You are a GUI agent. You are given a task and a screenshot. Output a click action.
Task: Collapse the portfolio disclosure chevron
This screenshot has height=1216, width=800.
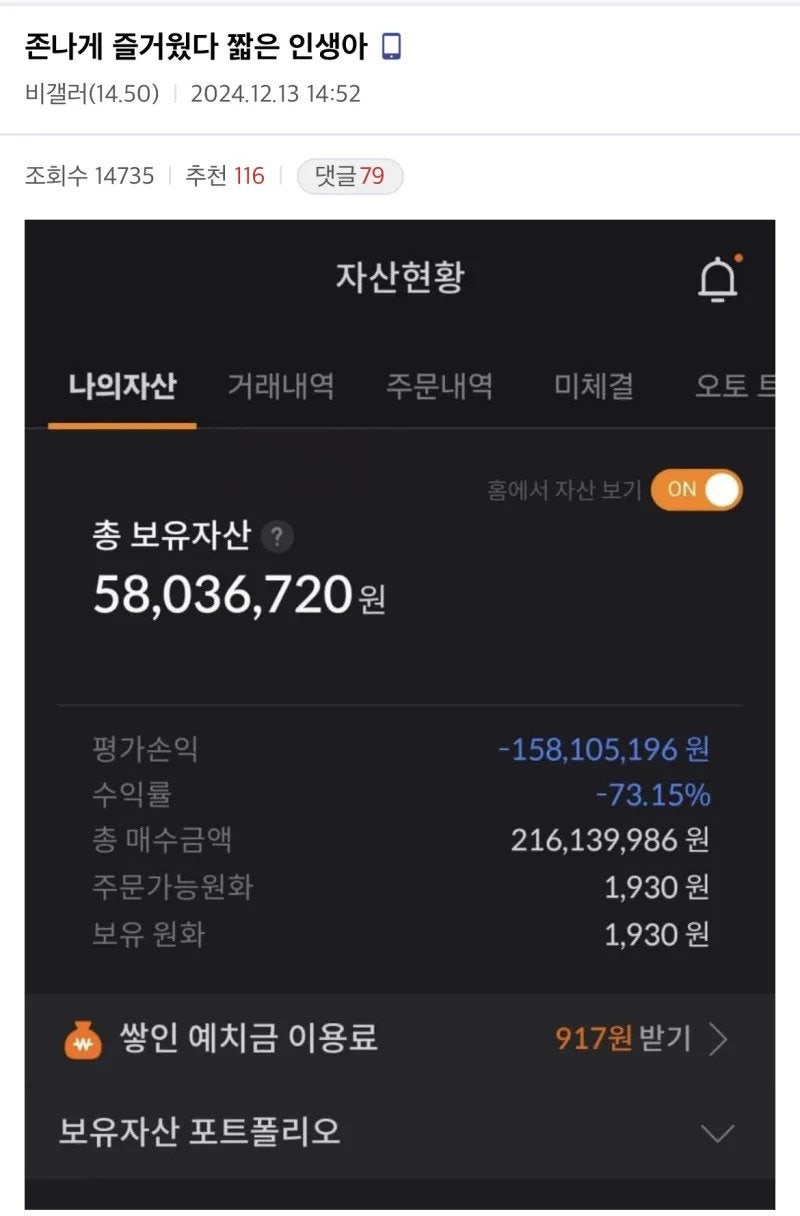pos(718,1133)
